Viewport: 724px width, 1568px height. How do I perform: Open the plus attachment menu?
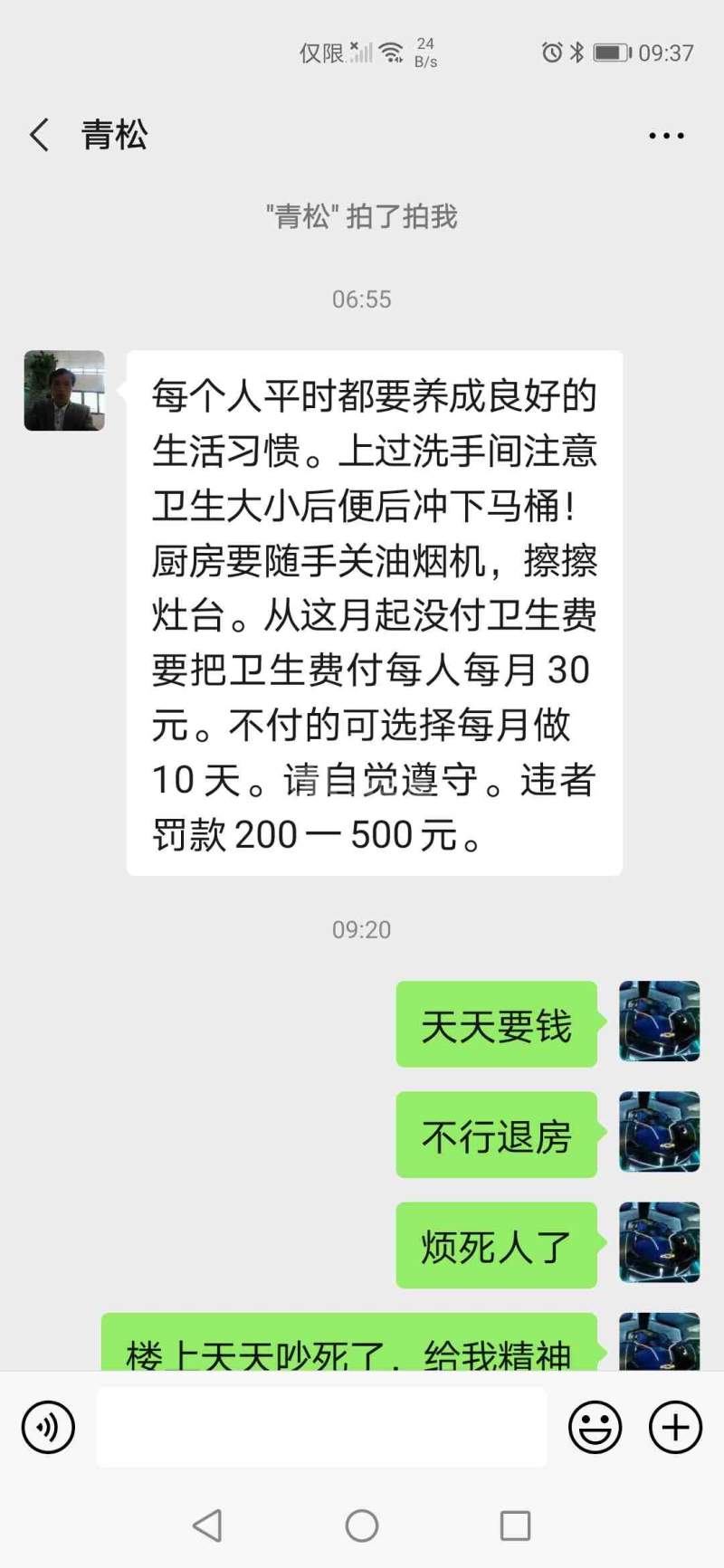point(675,1427)
